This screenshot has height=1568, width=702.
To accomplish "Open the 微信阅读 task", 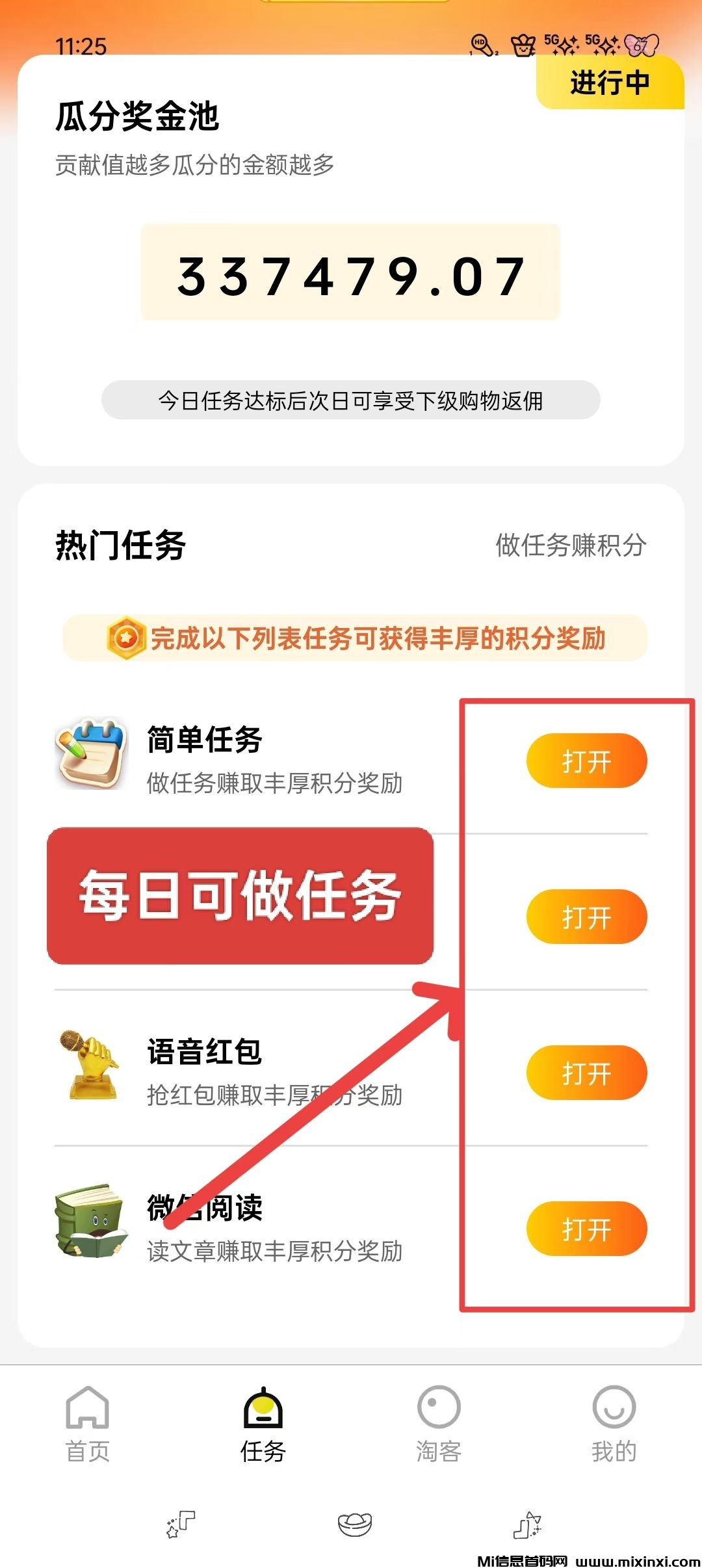I will tap(586, 1229).
